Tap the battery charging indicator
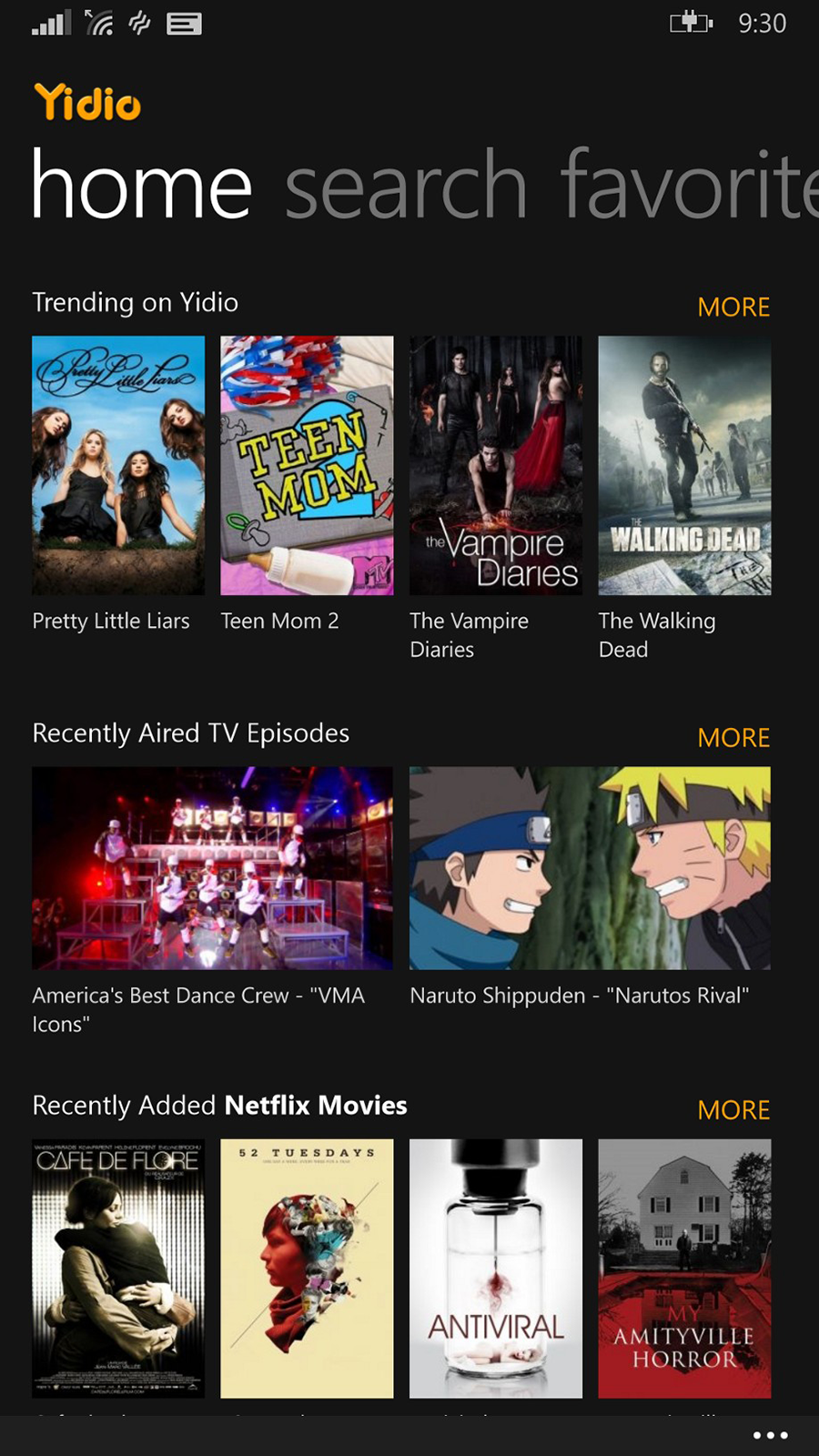 tap(690, 25)
